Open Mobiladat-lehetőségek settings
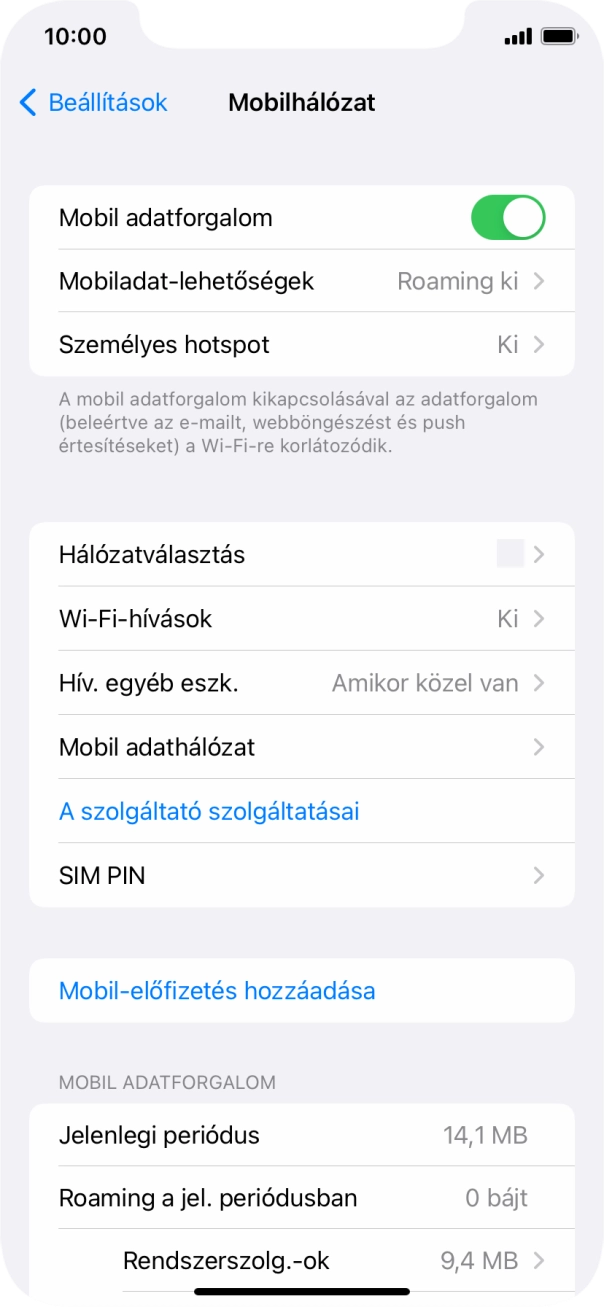This screenshot has height=1307, width=604. 301,282
